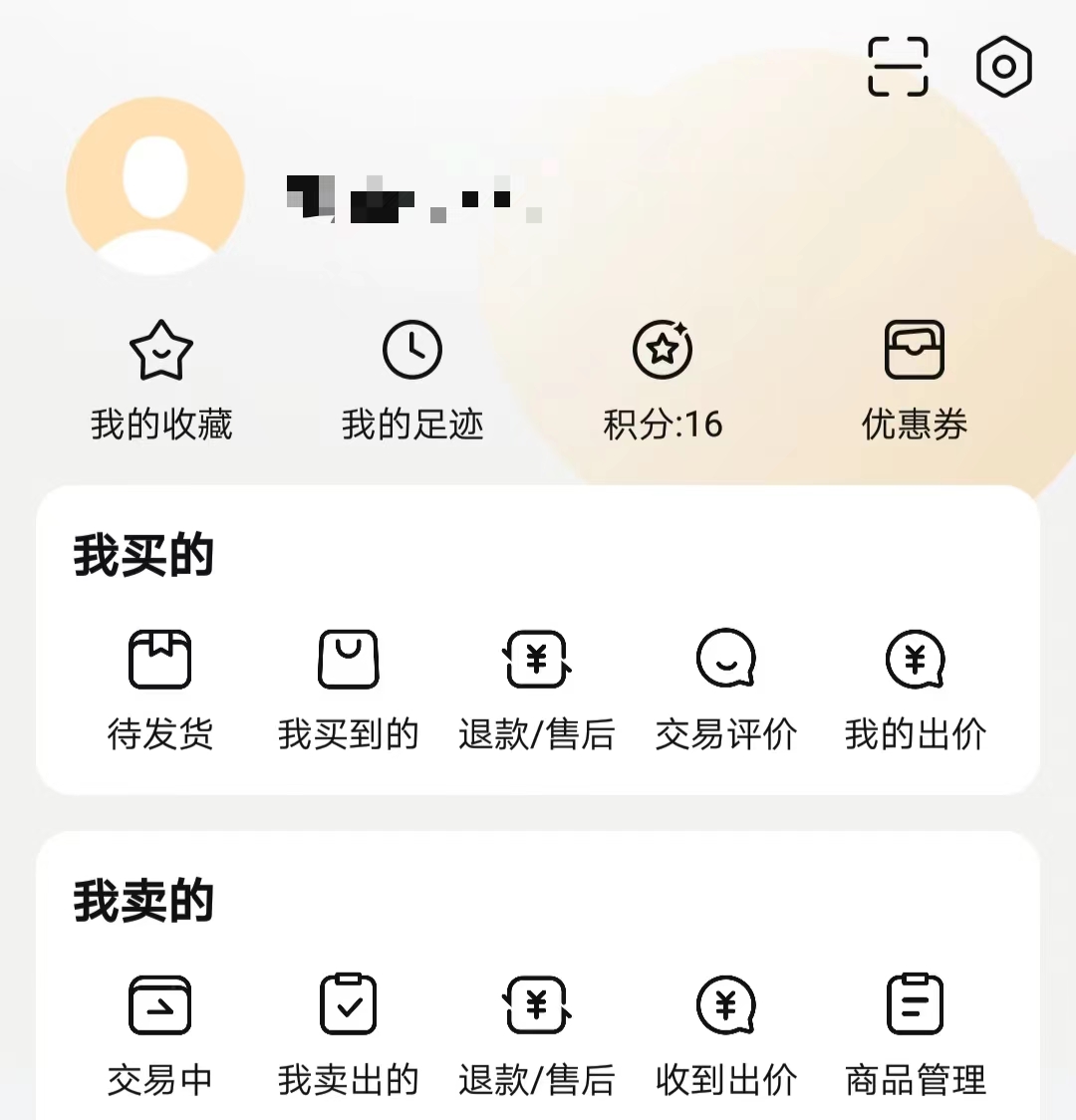
Task: Open 退款/售后 under 我卖的
Action: [x=537, y=1034]
